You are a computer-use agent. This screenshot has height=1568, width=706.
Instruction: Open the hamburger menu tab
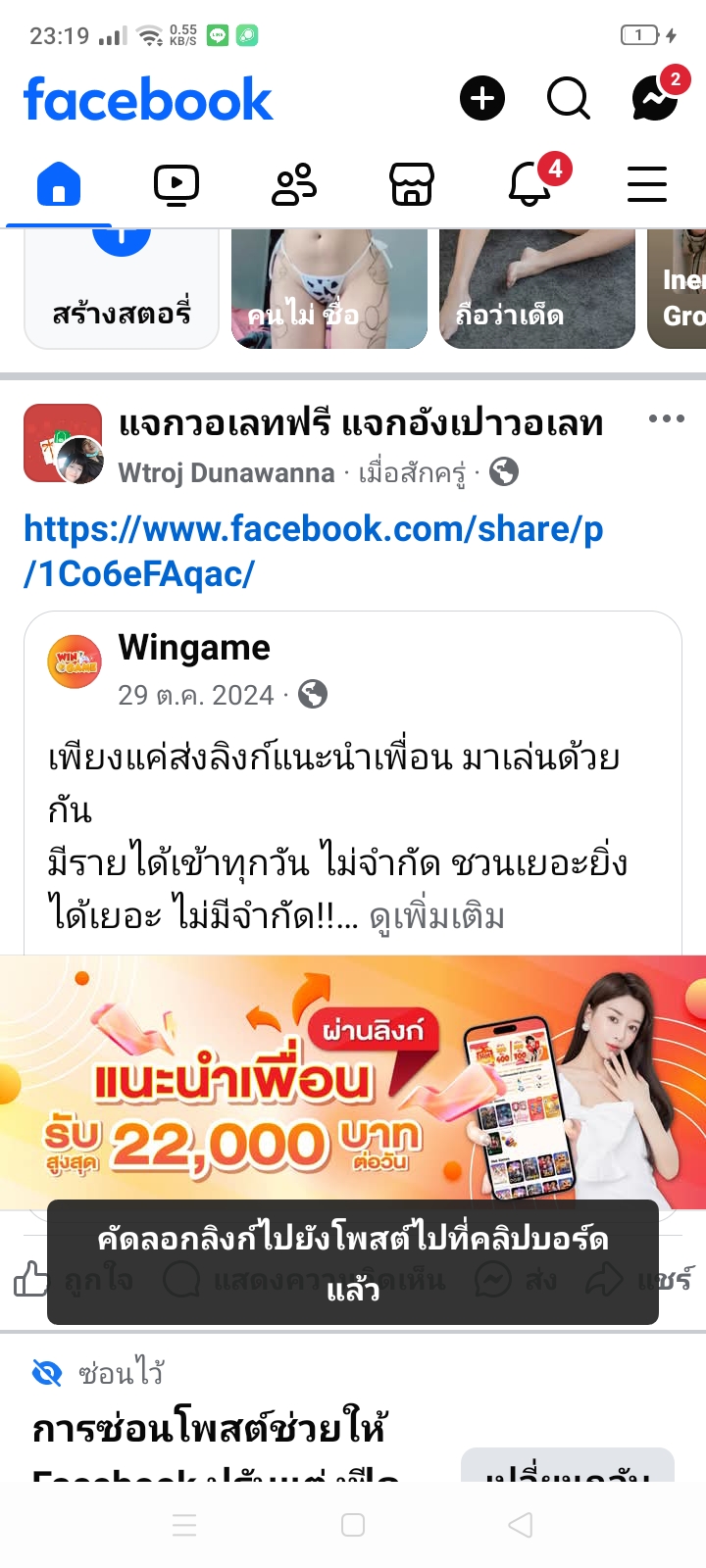pyautogui.click(x=647, y=184)
